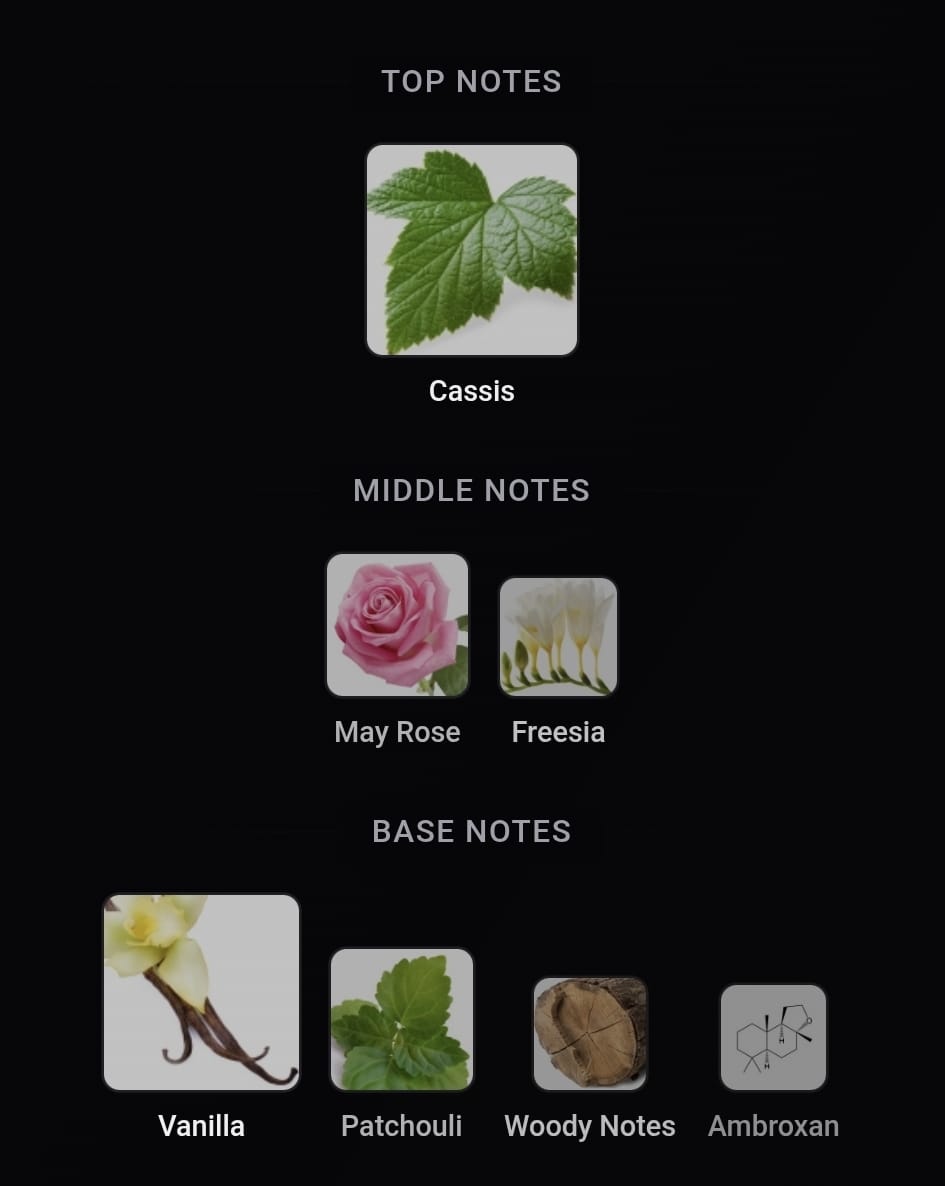The image size is (945, 1186).
Task: Select the Freesia middle note
Action: coord(558,637)
